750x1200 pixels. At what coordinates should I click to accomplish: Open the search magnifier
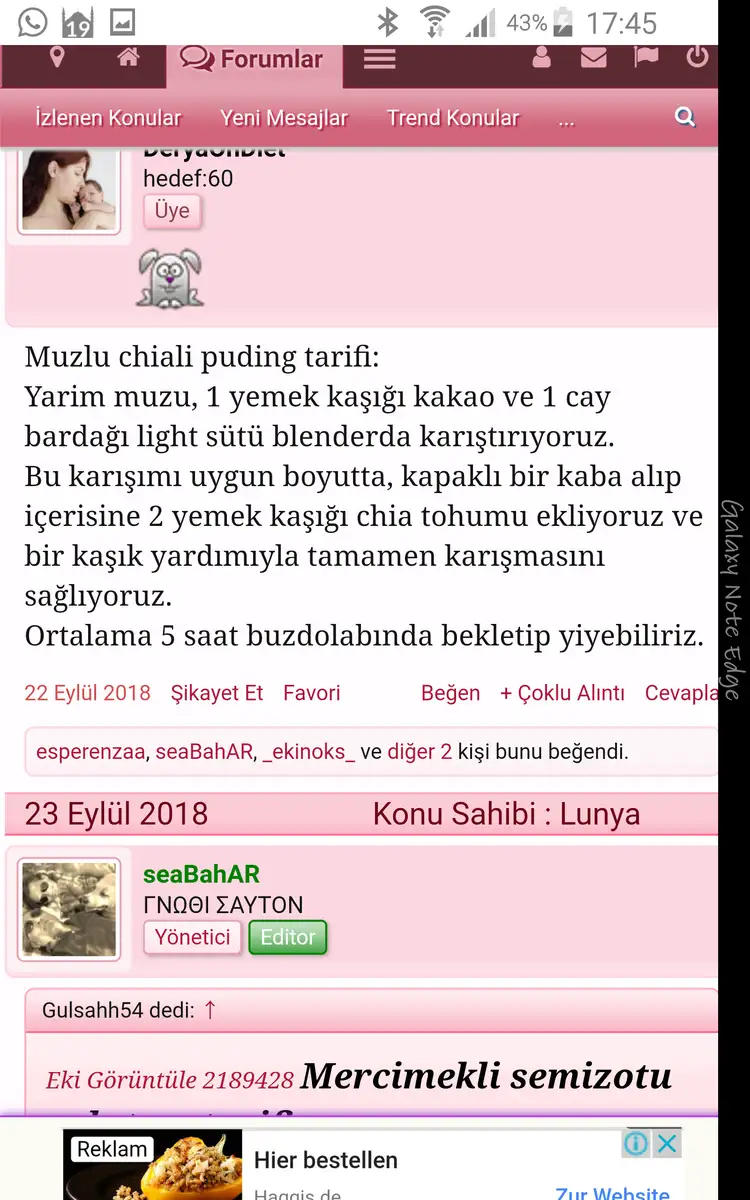click(685, 117)
